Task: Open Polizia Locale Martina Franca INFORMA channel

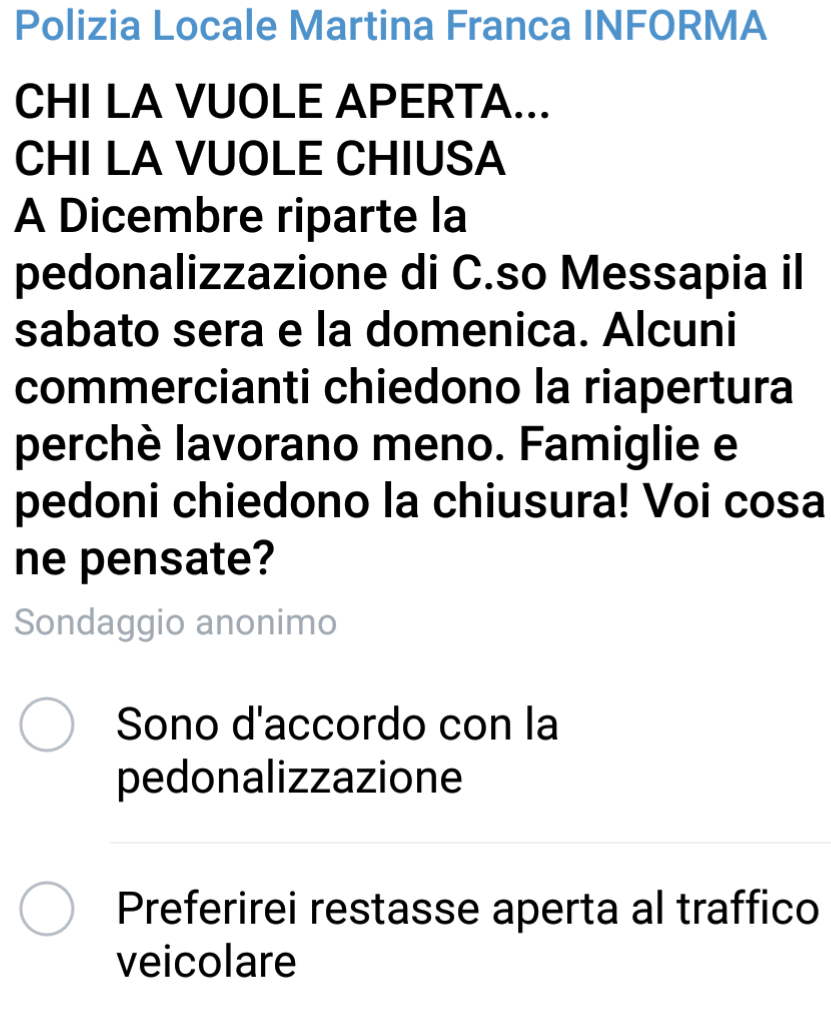Action: coord(392,25)
